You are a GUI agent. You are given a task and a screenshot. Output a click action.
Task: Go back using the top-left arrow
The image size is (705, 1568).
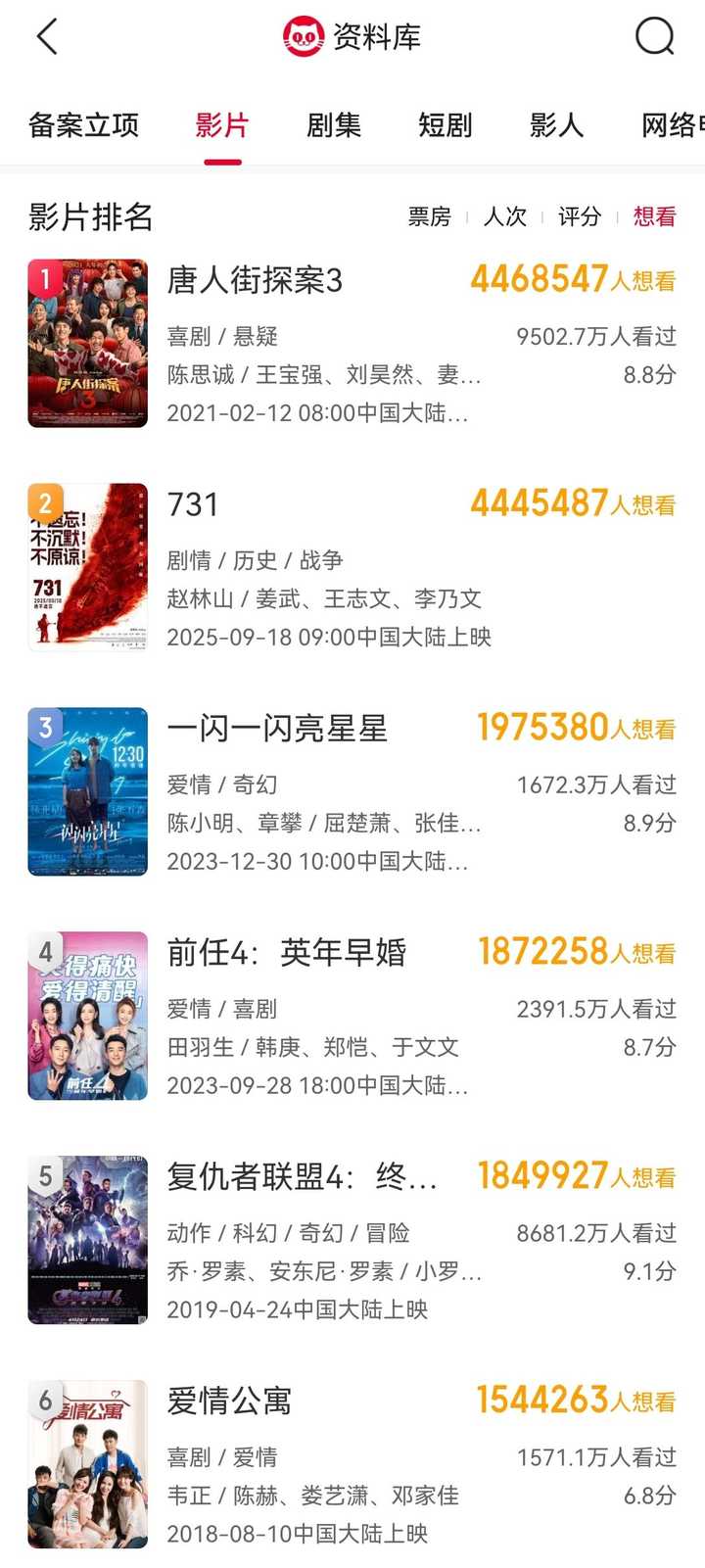pos(47,37)
